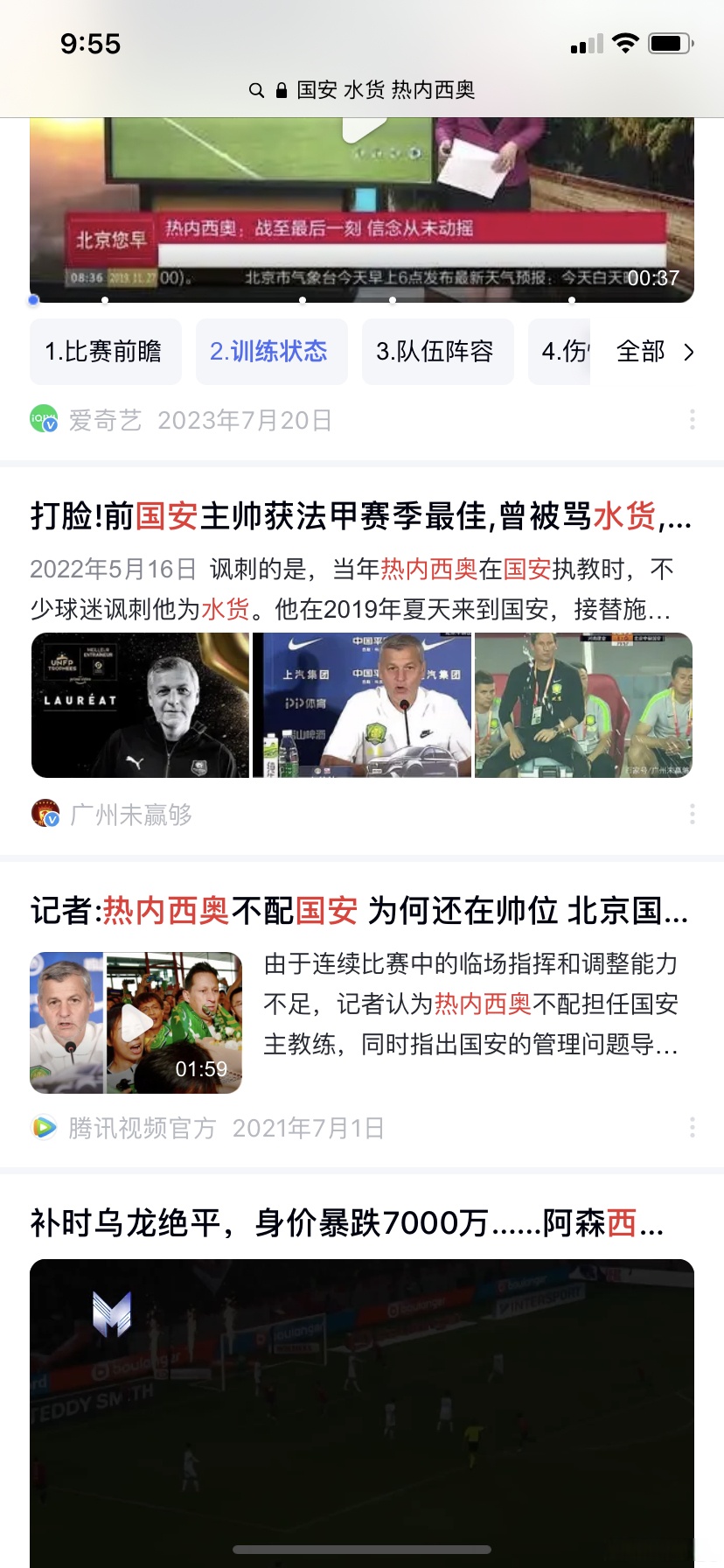Tap the search magnifier icon in the search bar
Screen dimensions: 724x1568
254,91
